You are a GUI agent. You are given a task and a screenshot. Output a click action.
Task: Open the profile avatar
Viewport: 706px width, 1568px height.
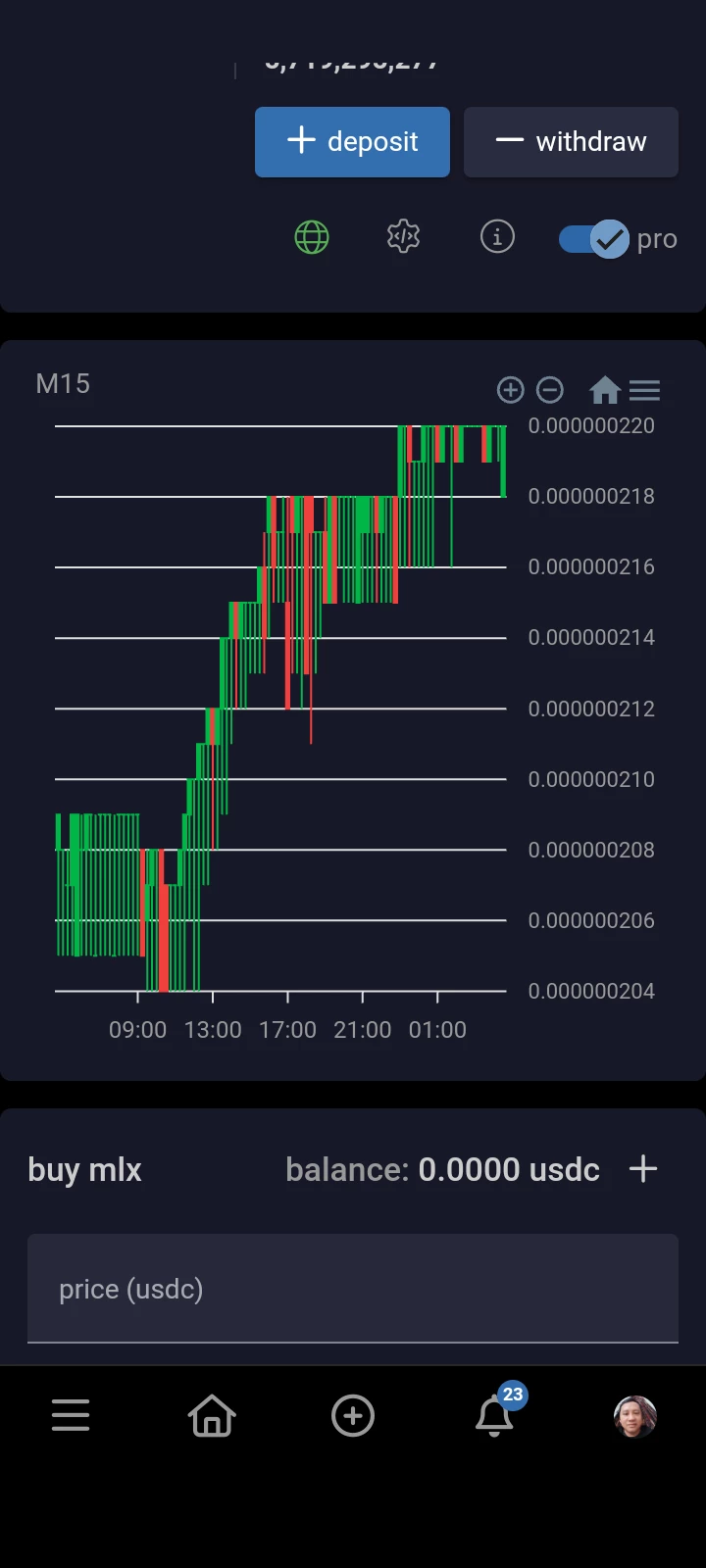635,1415
